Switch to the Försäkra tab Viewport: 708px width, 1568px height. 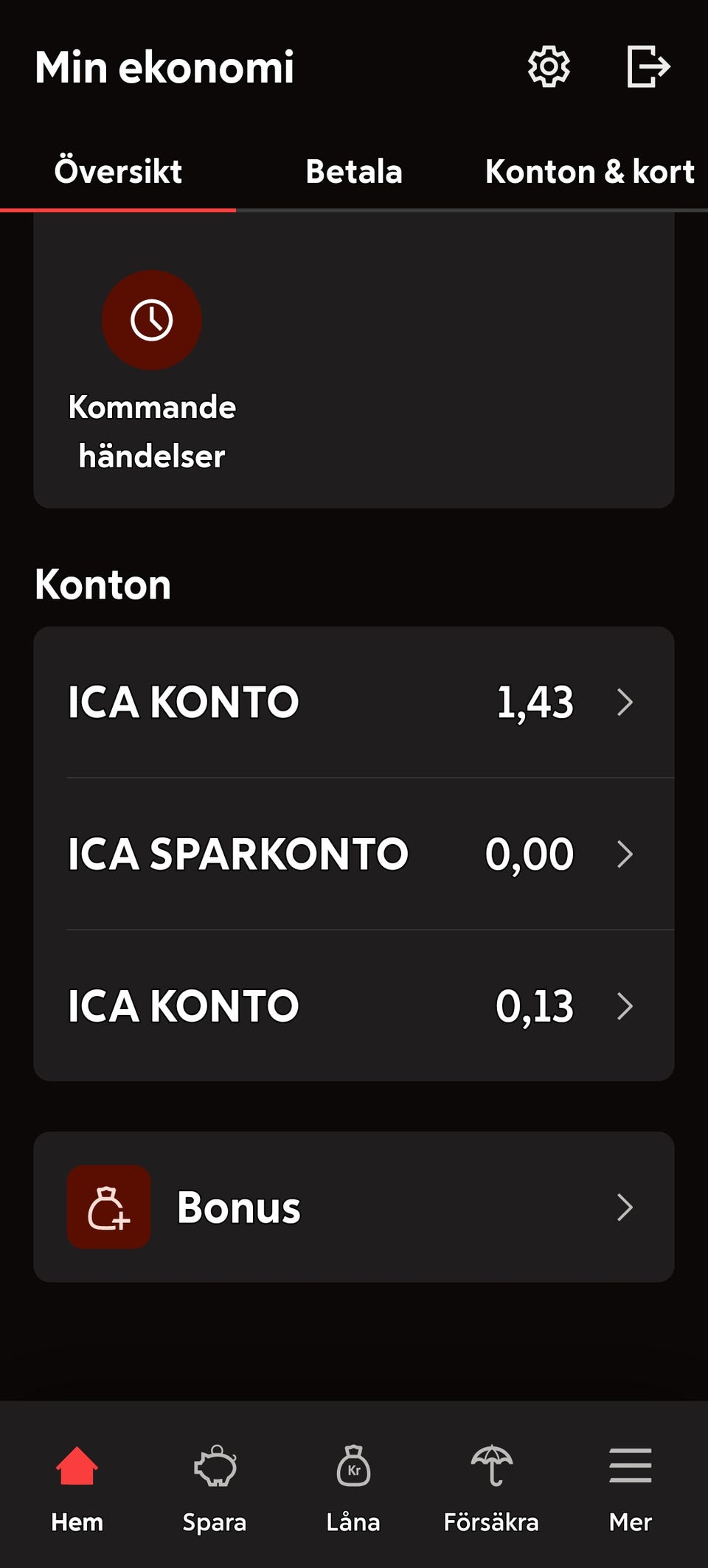(x=491, y=1485)
